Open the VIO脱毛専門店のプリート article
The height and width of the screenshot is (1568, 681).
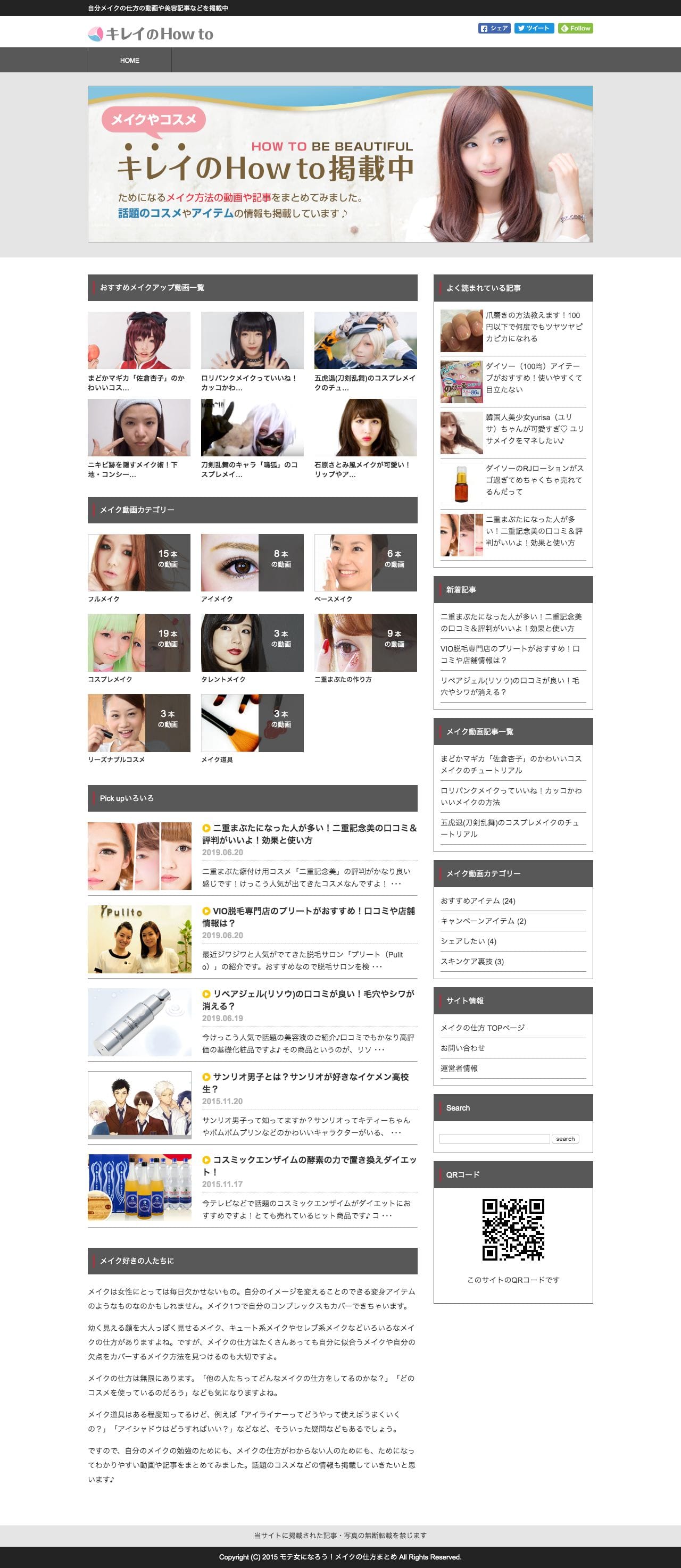(x=309, y=916)
